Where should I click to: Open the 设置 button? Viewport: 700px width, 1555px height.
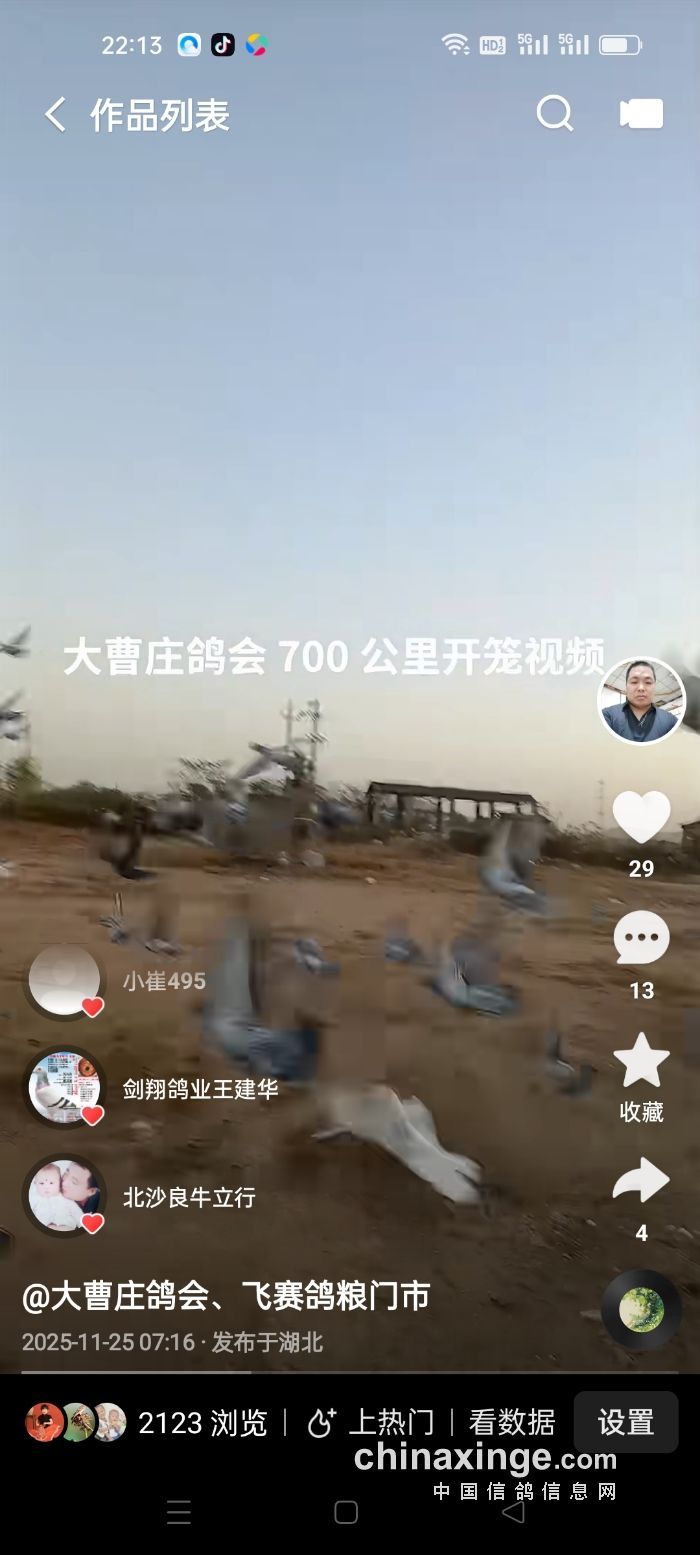(625, 1422)
